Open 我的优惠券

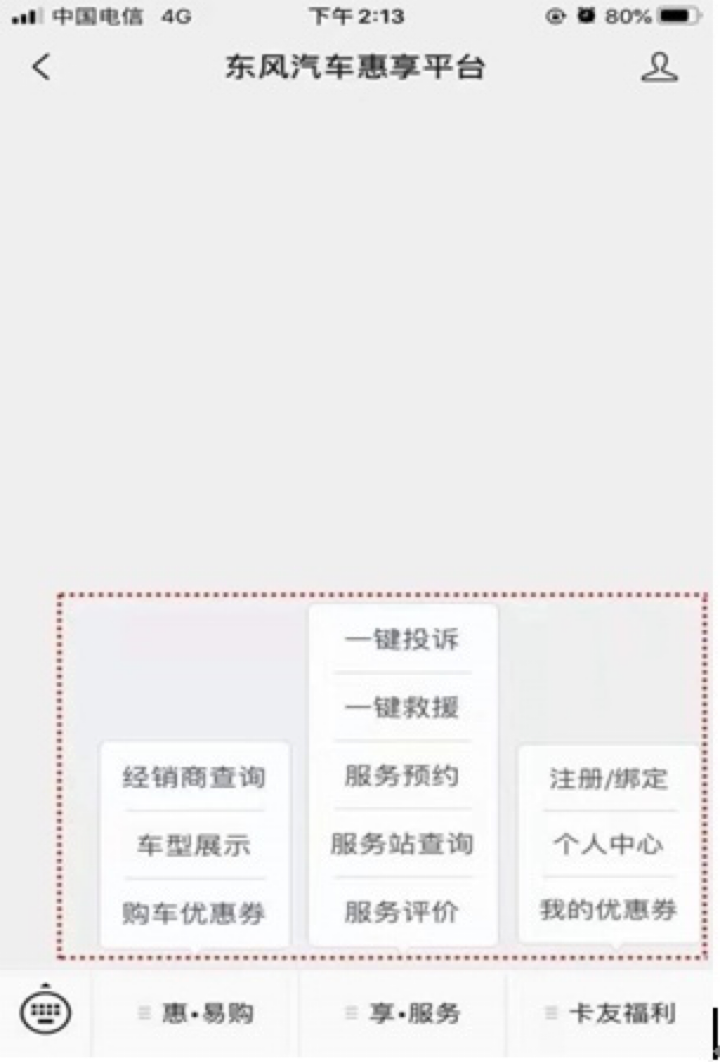pyautogui.click(x=609, y=909)
